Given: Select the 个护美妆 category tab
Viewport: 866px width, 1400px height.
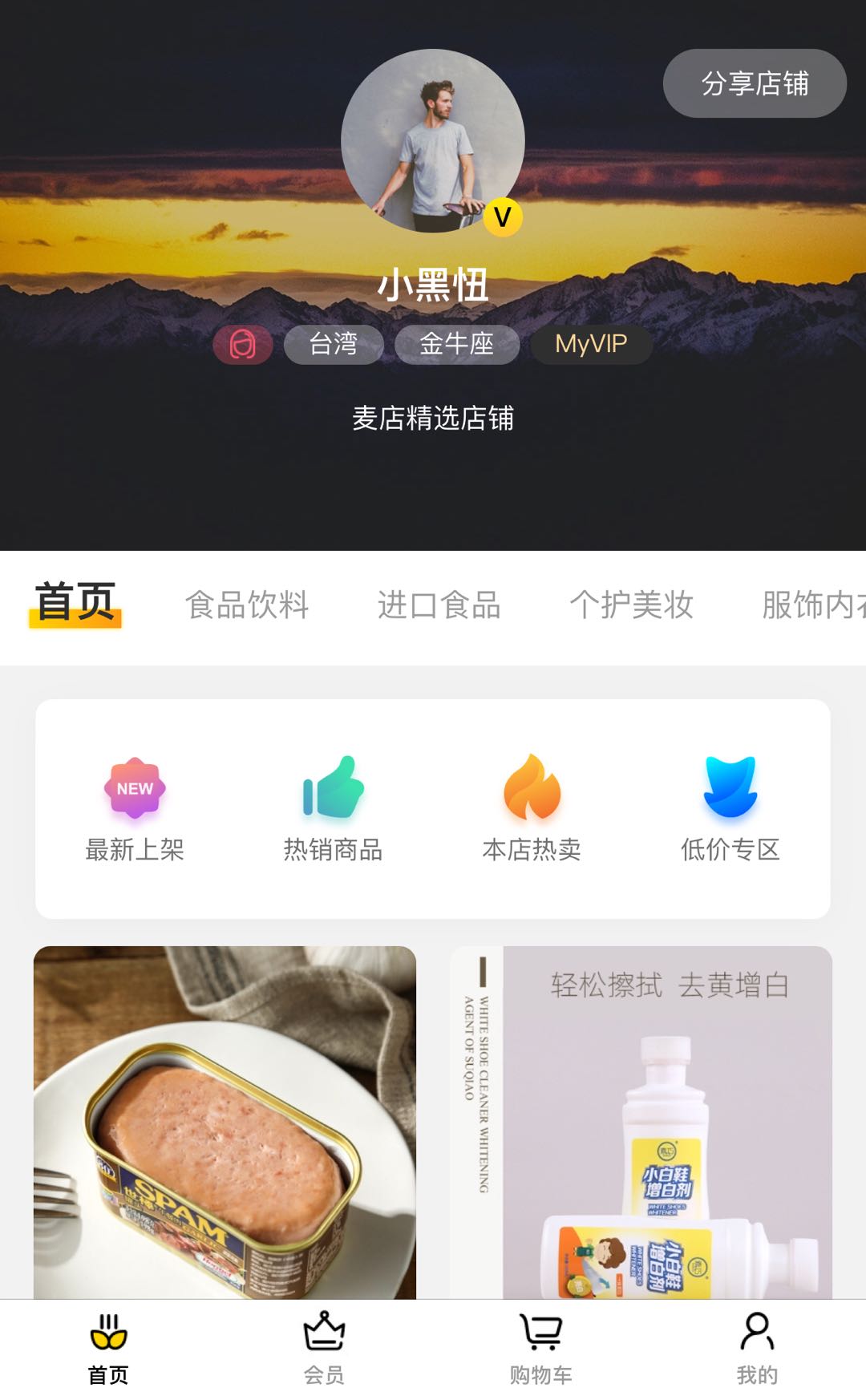Looking at the screenshot, I should pyautogui.click(x=632, y=605).
